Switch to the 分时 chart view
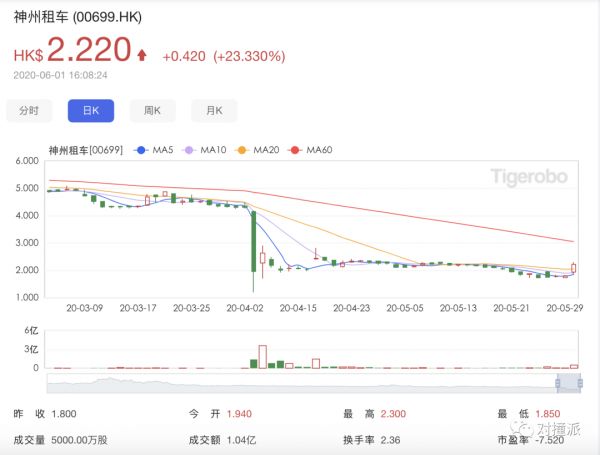This screenshot has width=600, height=455. pyautogui.click(x=29, y=111)
